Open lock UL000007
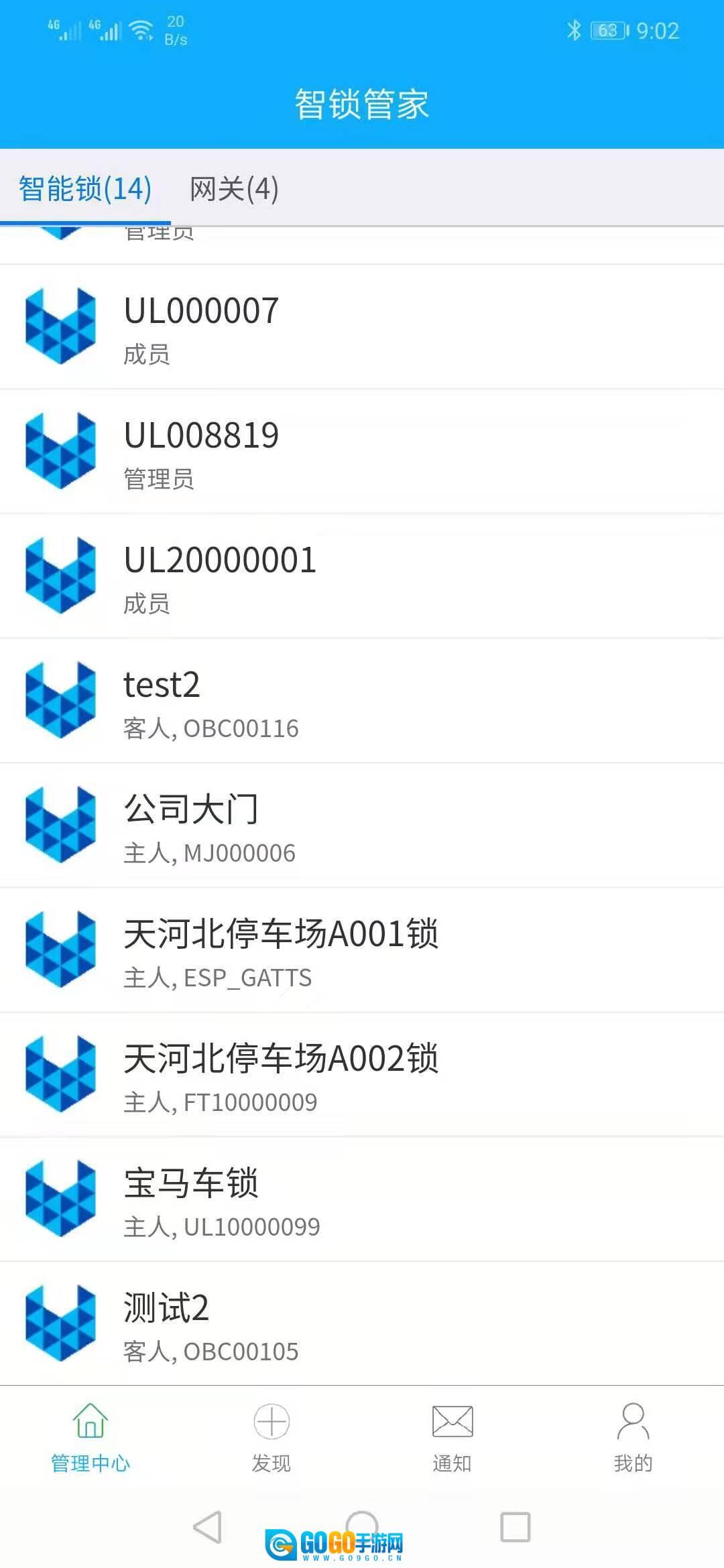 click(x=362, y=327)
